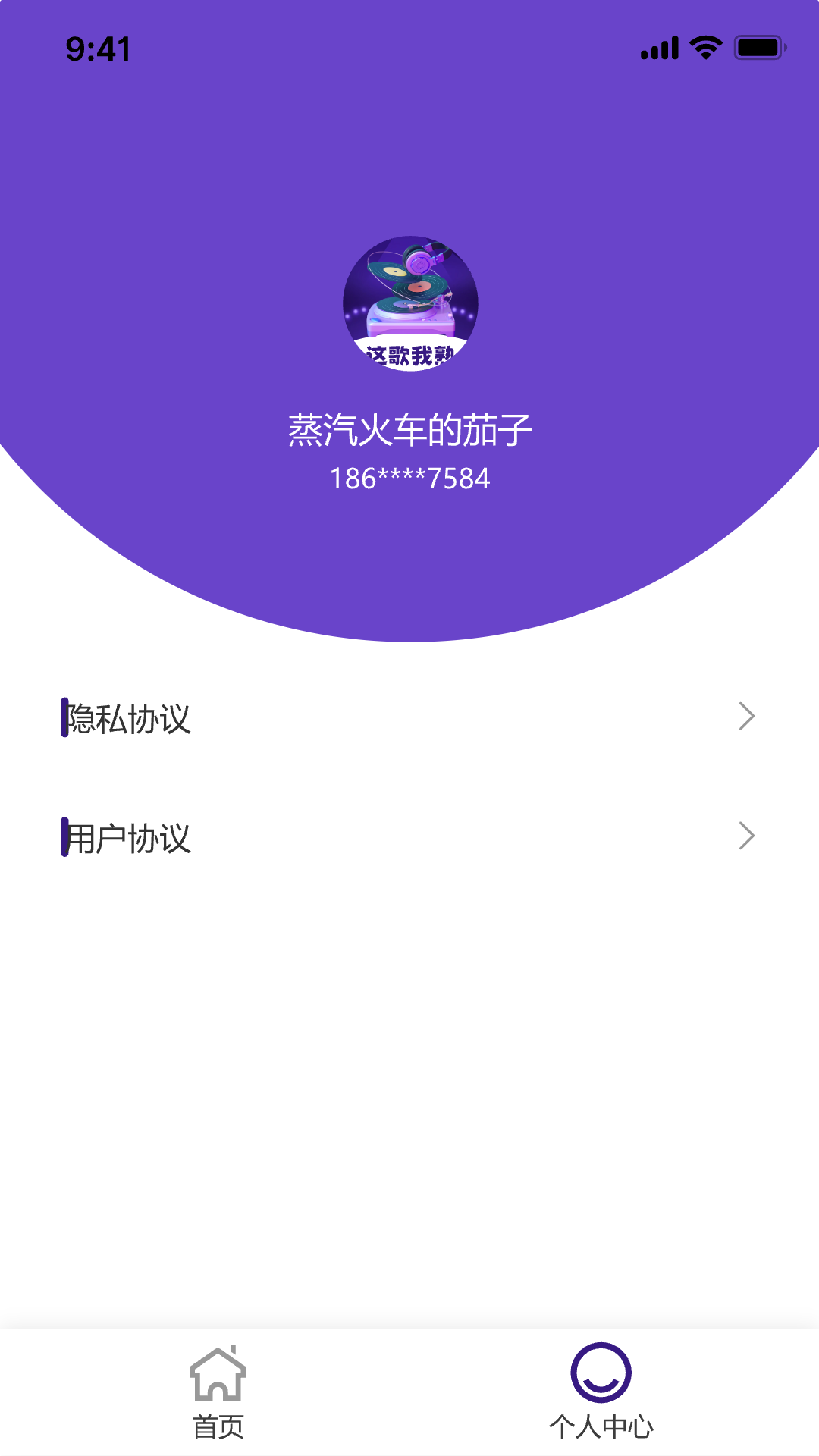Tap the 这歌我熟 banner on the avatar
The width and height of the screenshot is (819, 1456).
click(409, 354)
